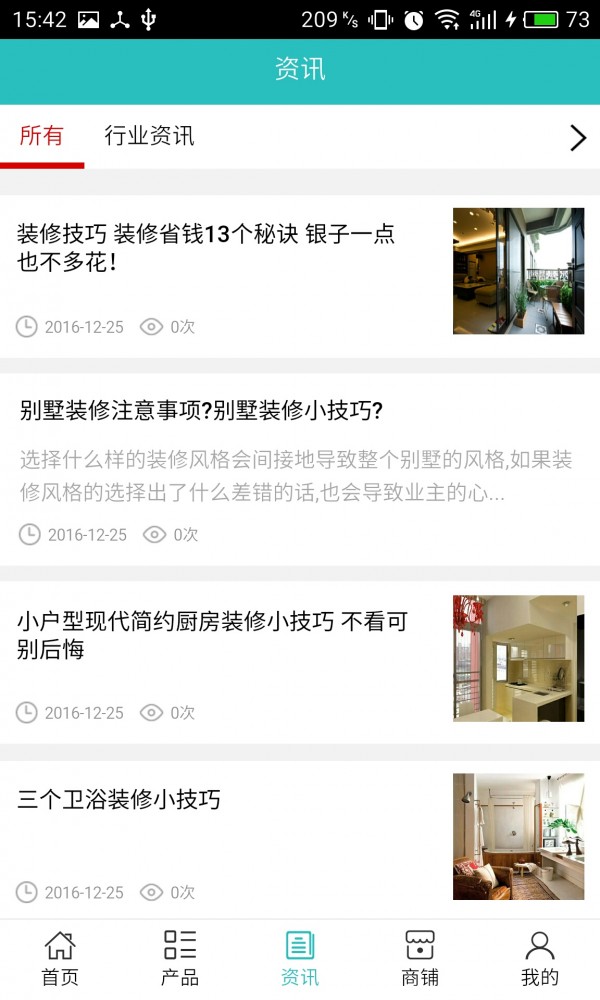Read 别墅装修注意事项 article
The width and height of the screenshot is (600, 1000).
tap(201, 411)
